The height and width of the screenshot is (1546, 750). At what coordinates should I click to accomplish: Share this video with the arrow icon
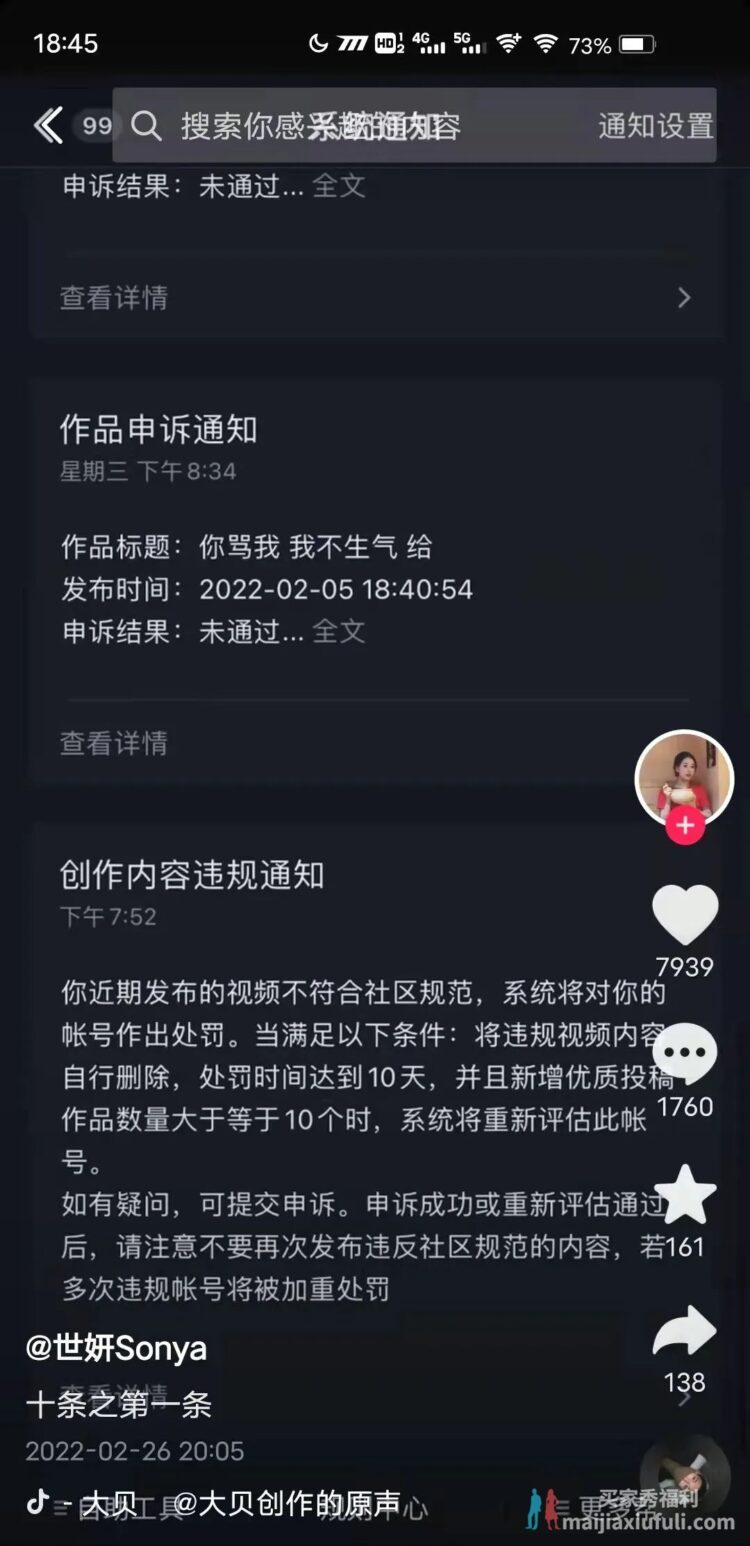(x=685, y=1334)
